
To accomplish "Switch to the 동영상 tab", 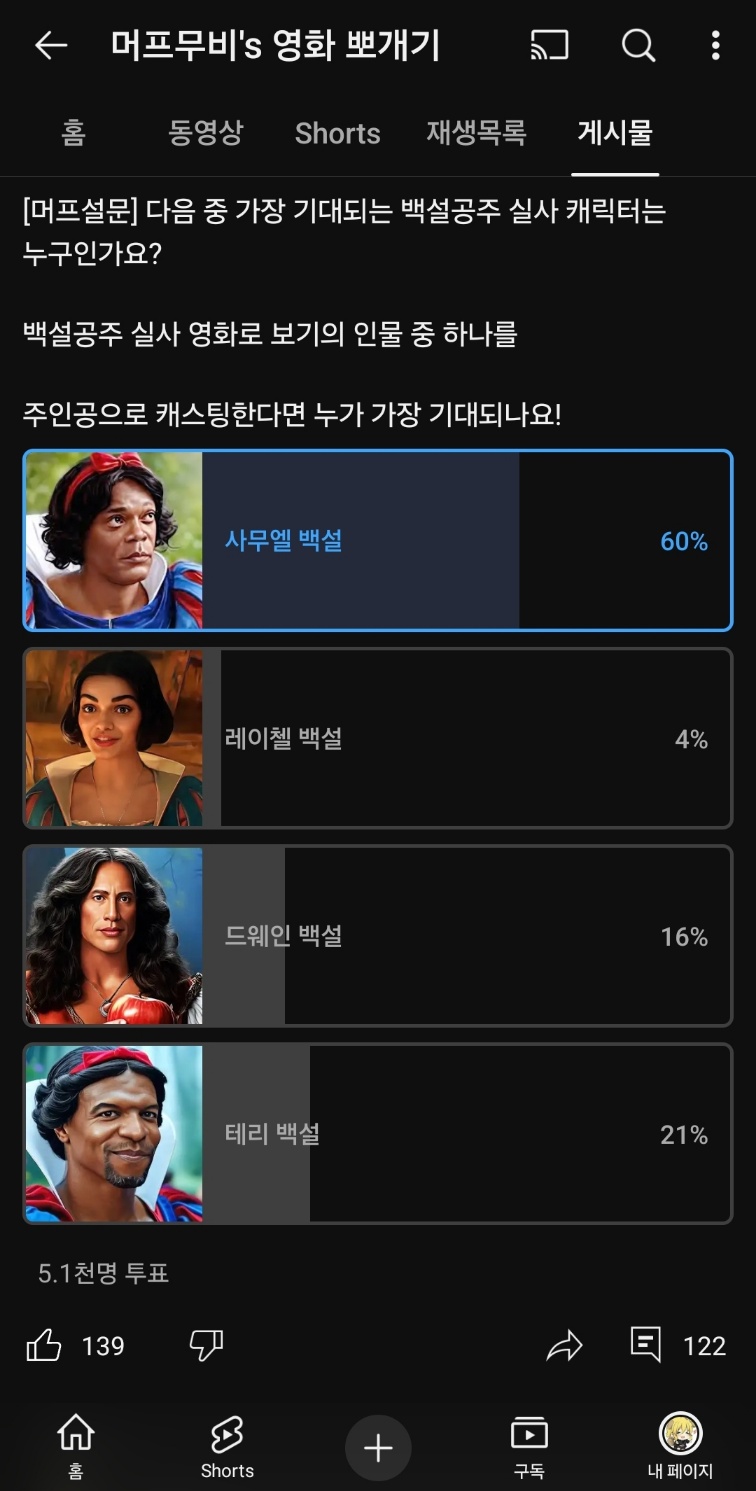I will [x=205, y=133].
